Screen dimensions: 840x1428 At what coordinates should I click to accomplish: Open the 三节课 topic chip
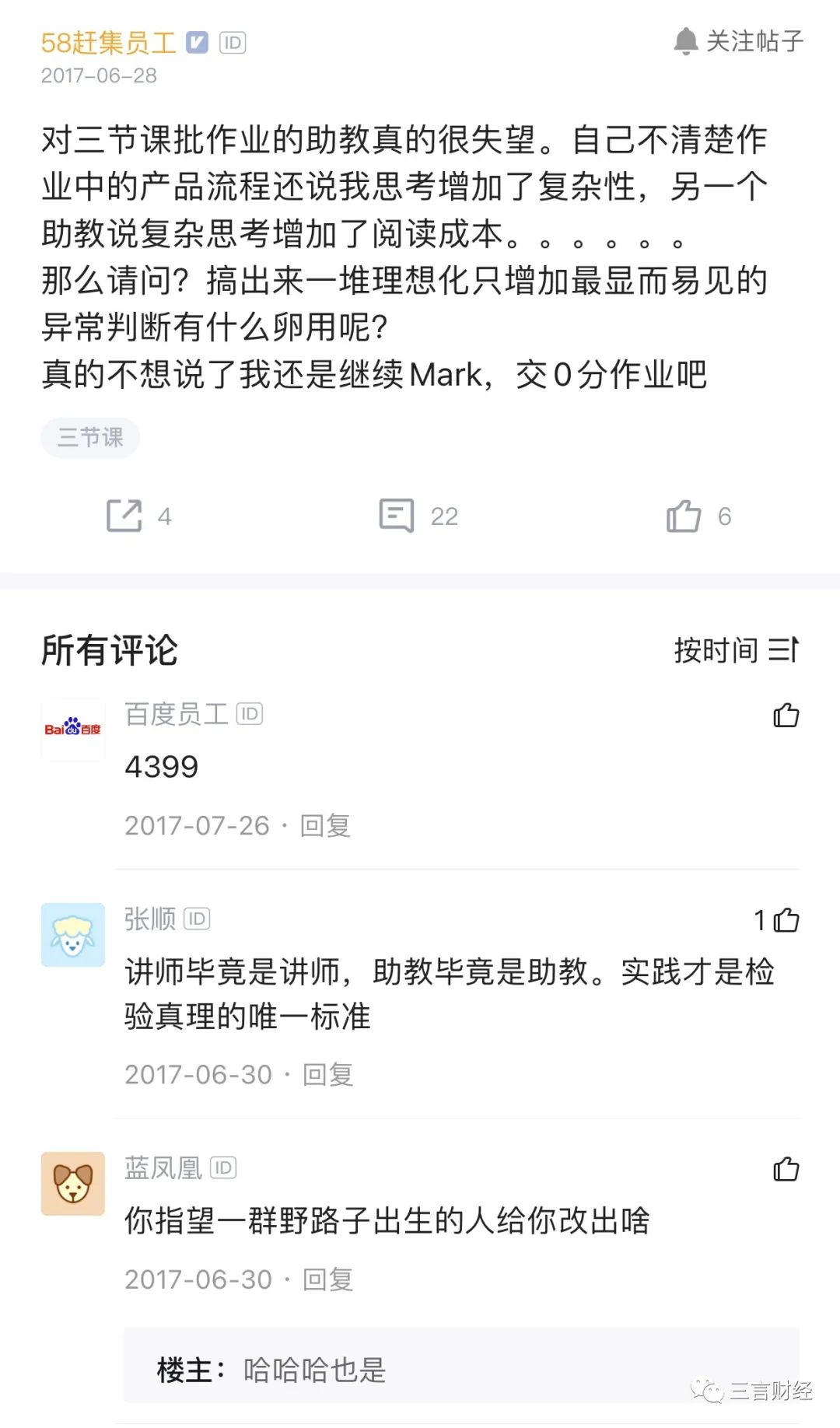pyautogui.click(x=90, y=438)
